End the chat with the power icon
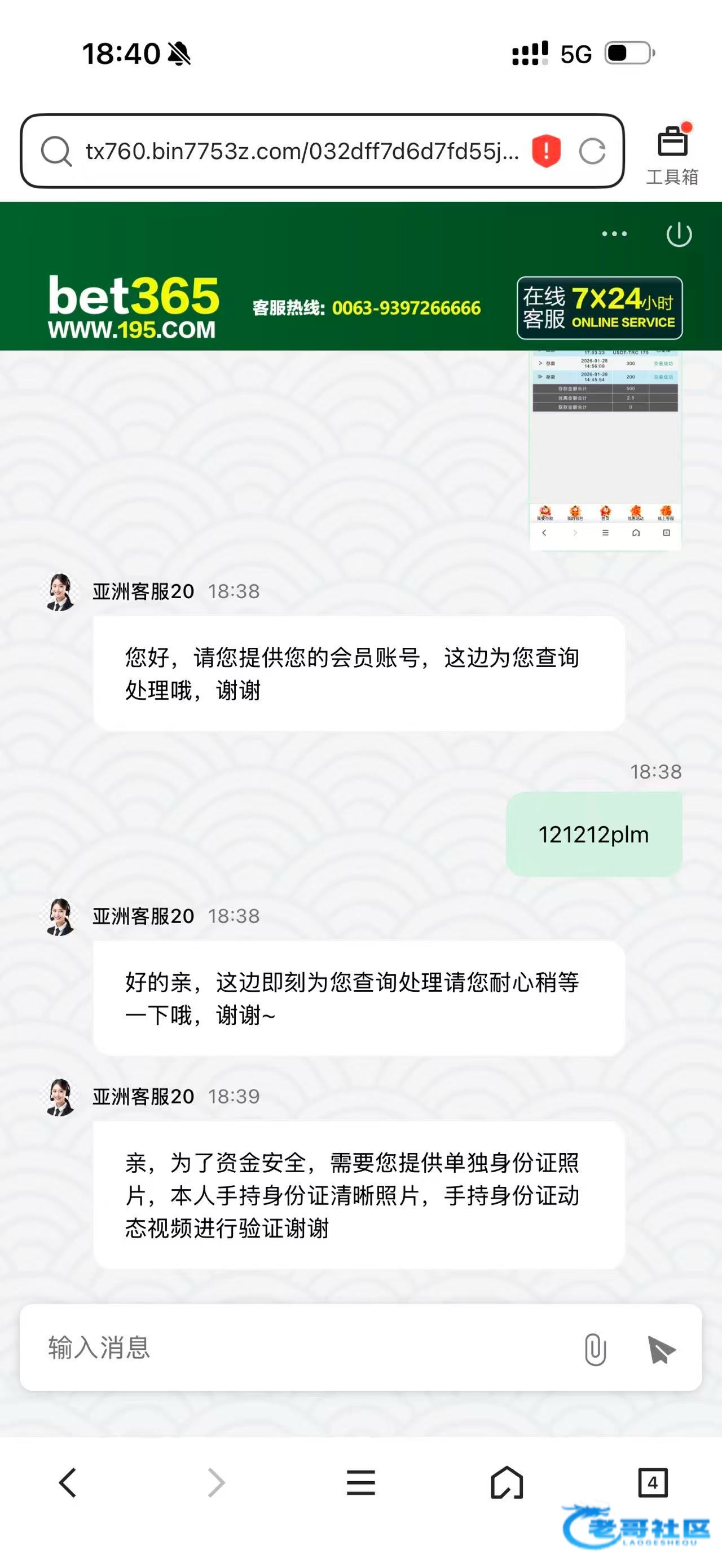The width and height of the screenshot is (722, 1568). click(x=679, y=235)
